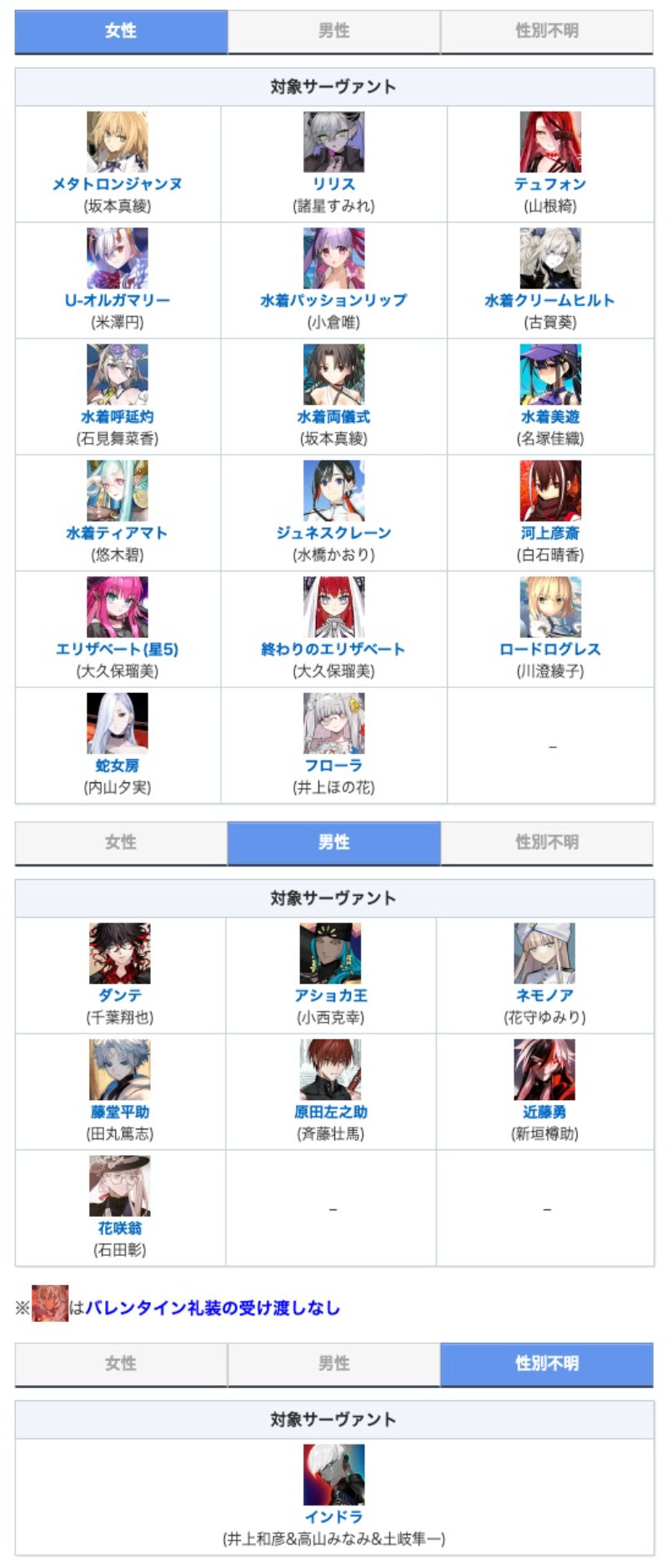Viewport: 667px width, 1568px height.
Task: View テュフォン's servant details
Action: (x=550, y=184)
